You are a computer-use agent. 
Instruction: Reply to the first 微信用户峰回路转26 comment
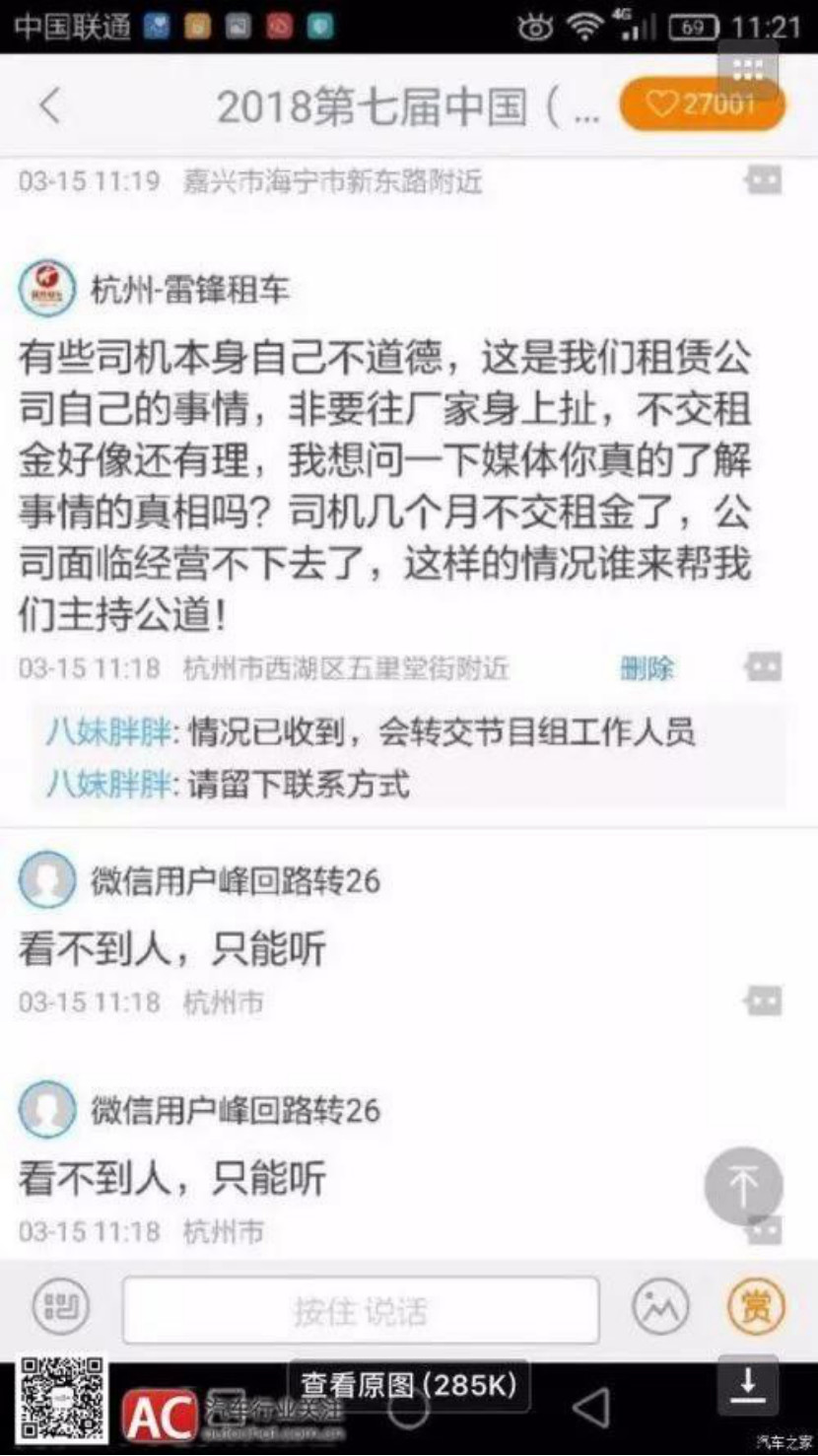tap(763, 1001)
